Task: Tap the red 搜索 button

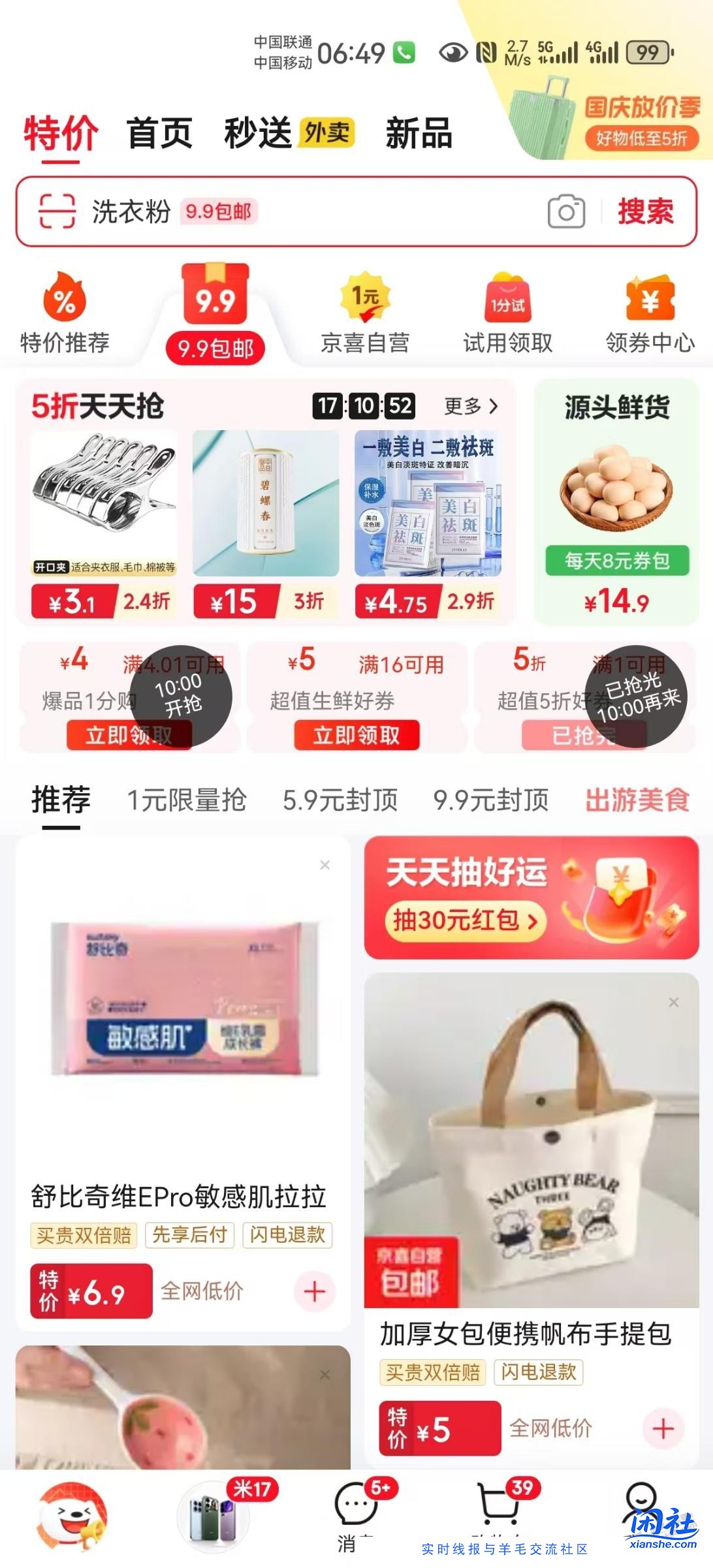Action: point(645,212)
